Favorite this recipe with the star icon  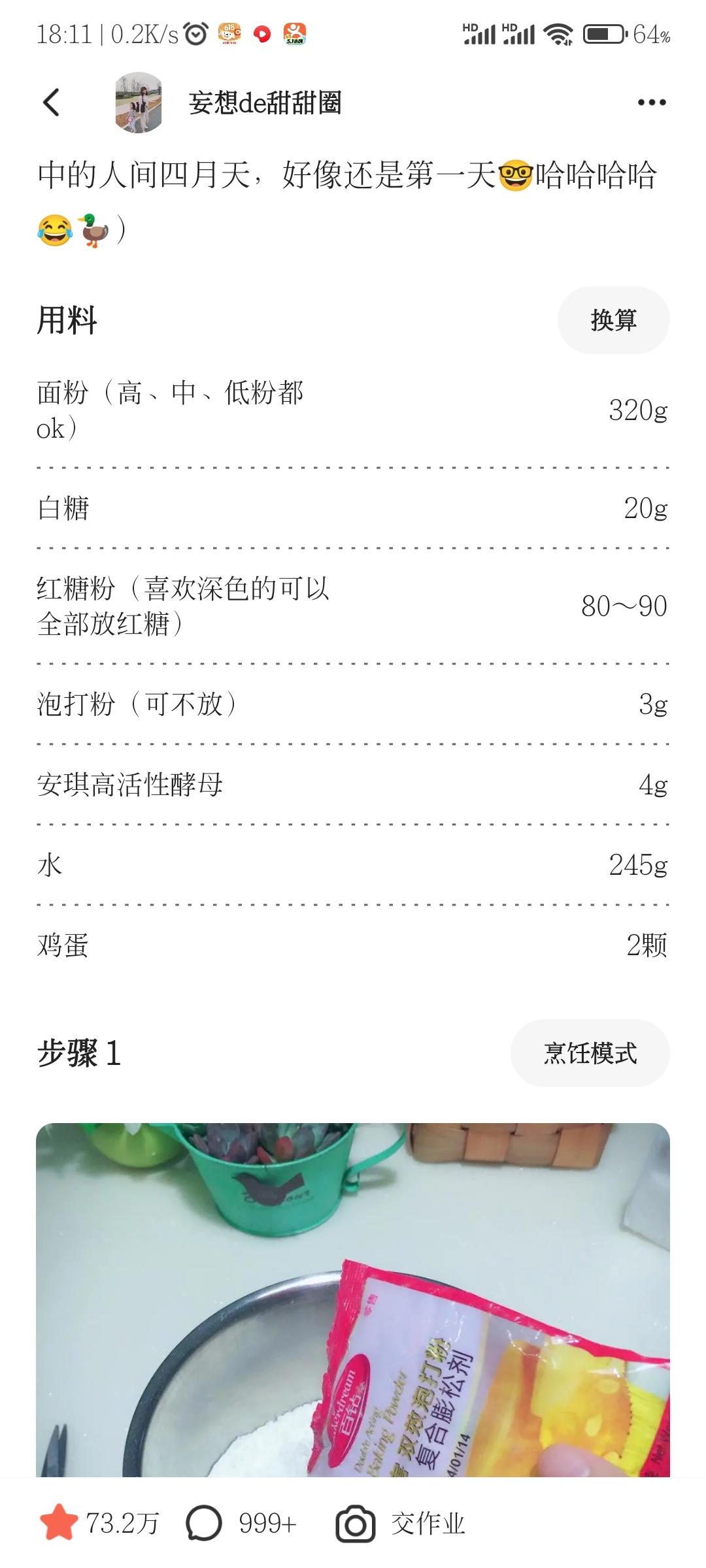pyautogui.click(x=59, y=1524)
